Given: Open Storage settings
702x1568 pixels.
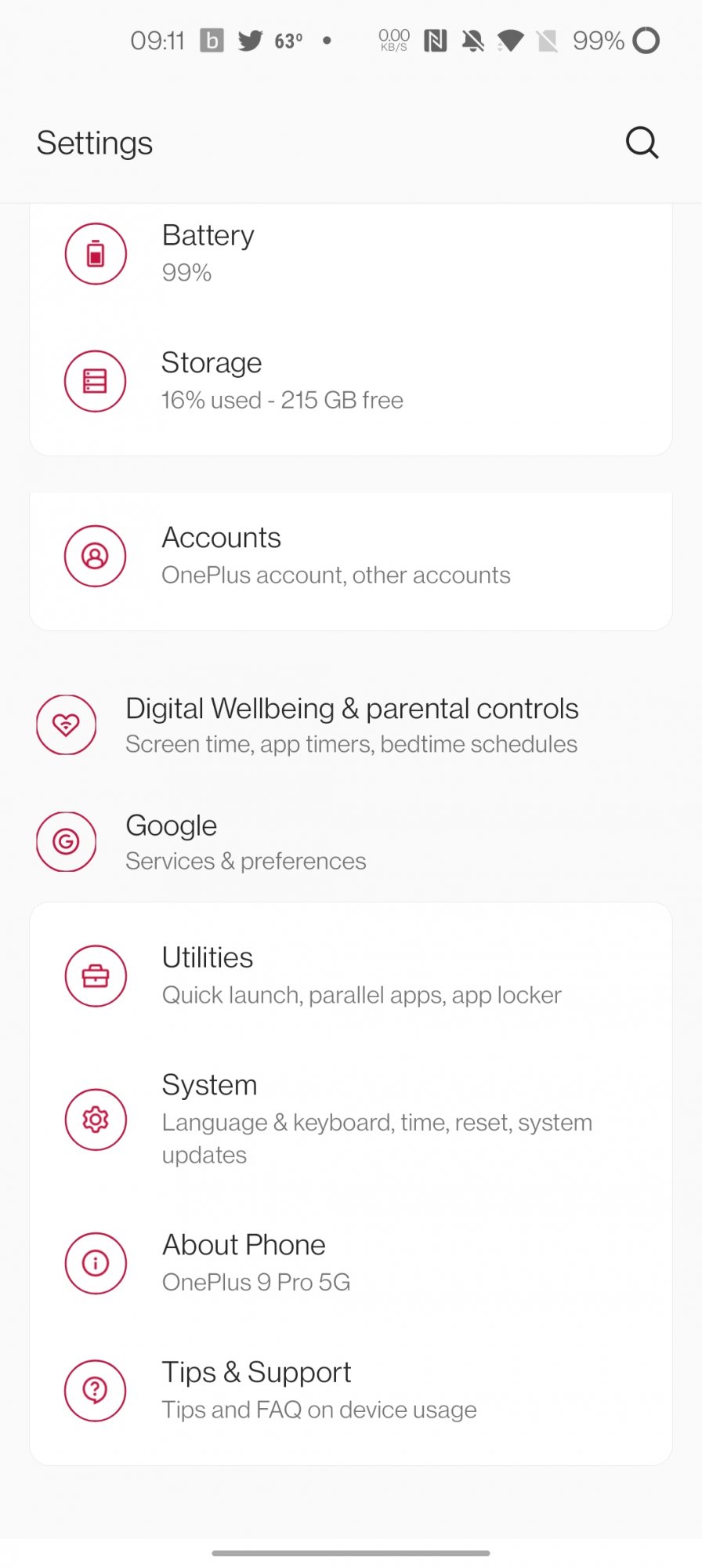Looking at the screenshot, I should click(x=350, y=381).
